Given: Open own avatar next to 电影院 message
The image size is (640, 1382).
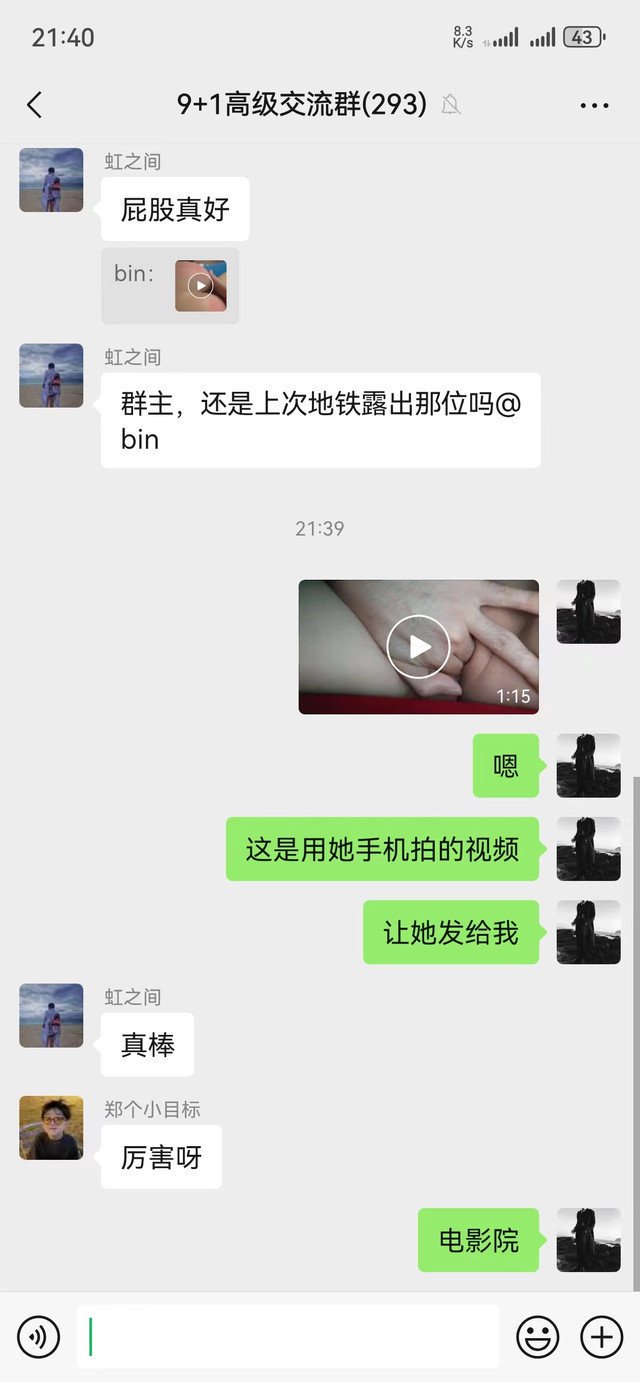Looking at the screenshot, I should coord(588,1239).
